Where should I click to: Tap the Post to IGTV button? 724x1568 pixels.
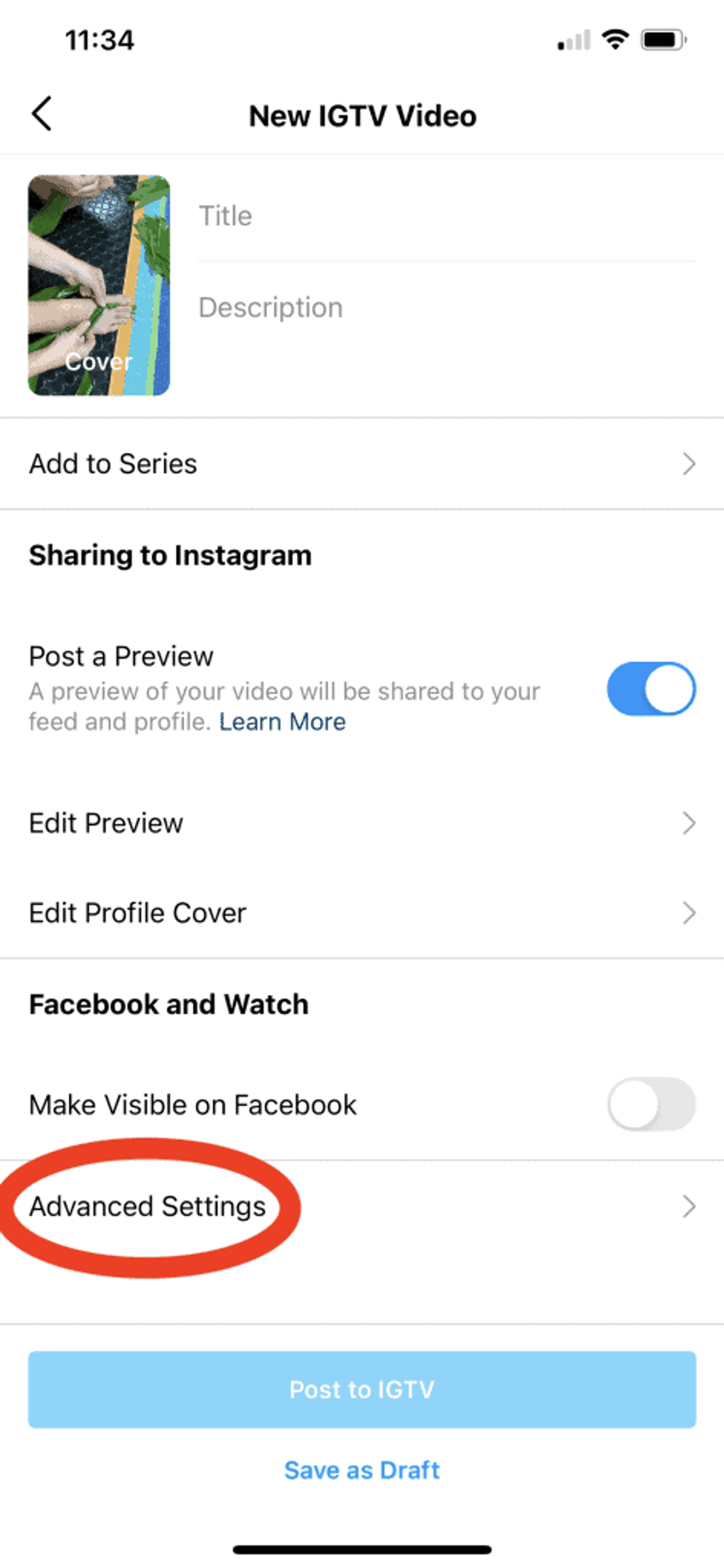[x=362, y=1390]
